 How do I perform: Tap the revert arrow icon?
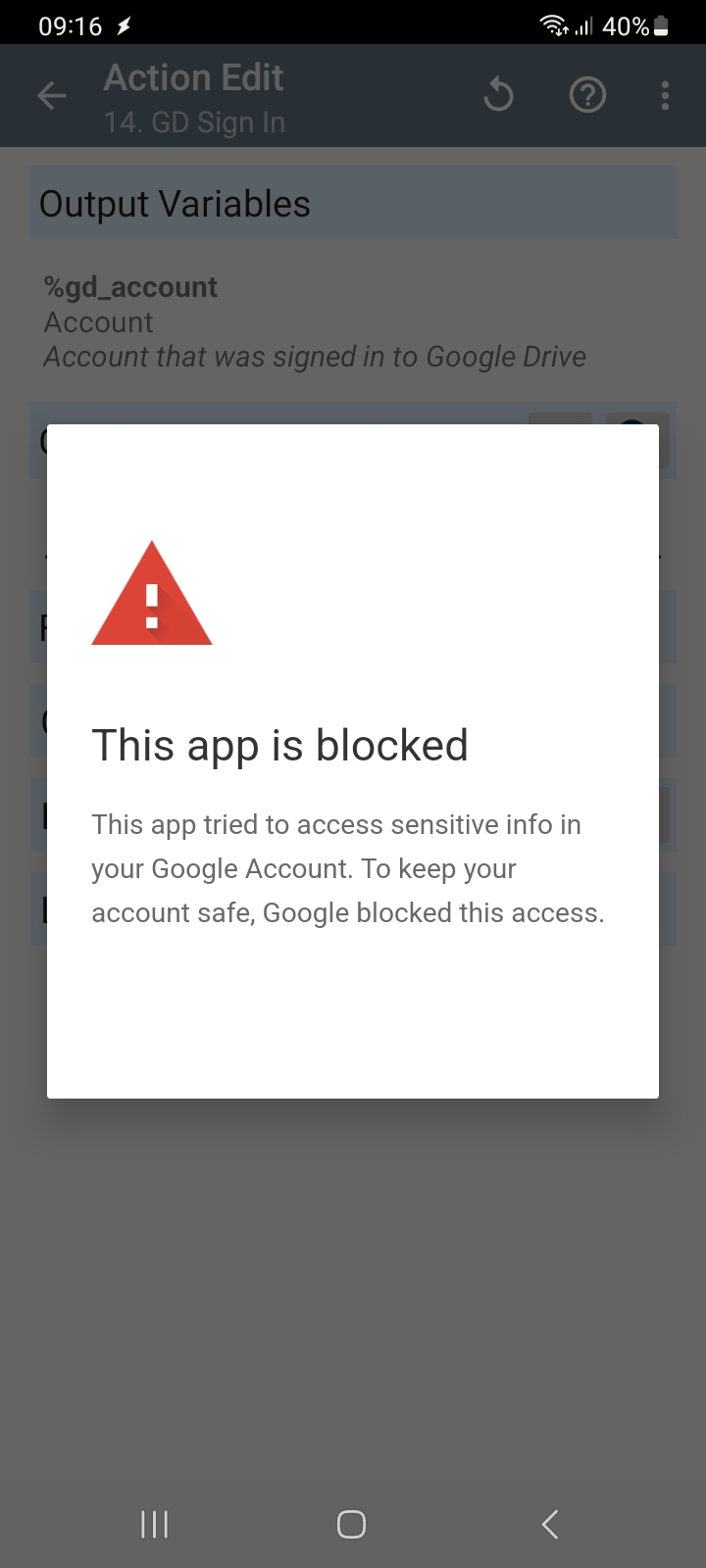point(498,95)
